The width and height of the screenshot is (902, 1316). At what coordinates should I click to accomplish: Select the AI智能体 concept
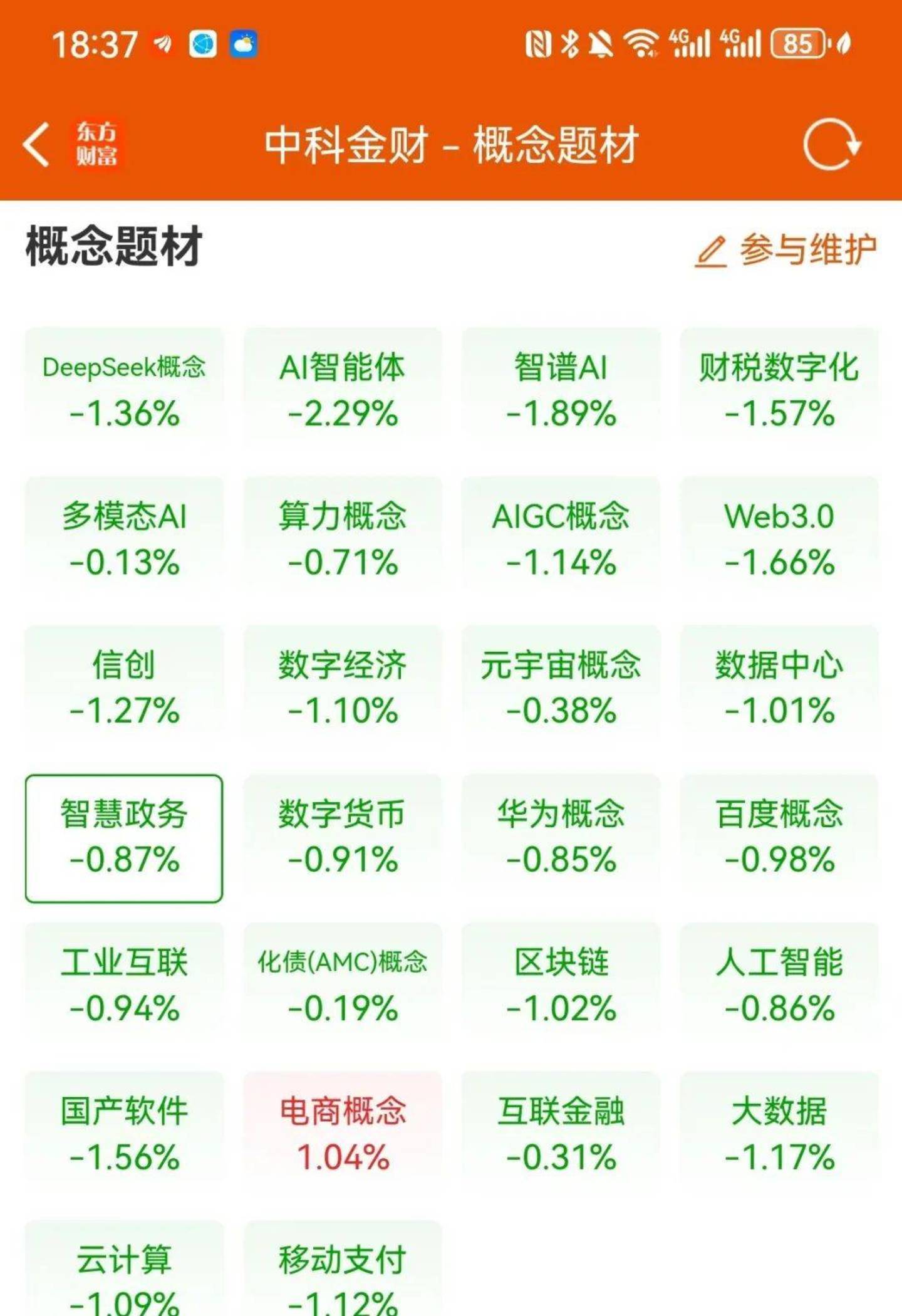343,389
